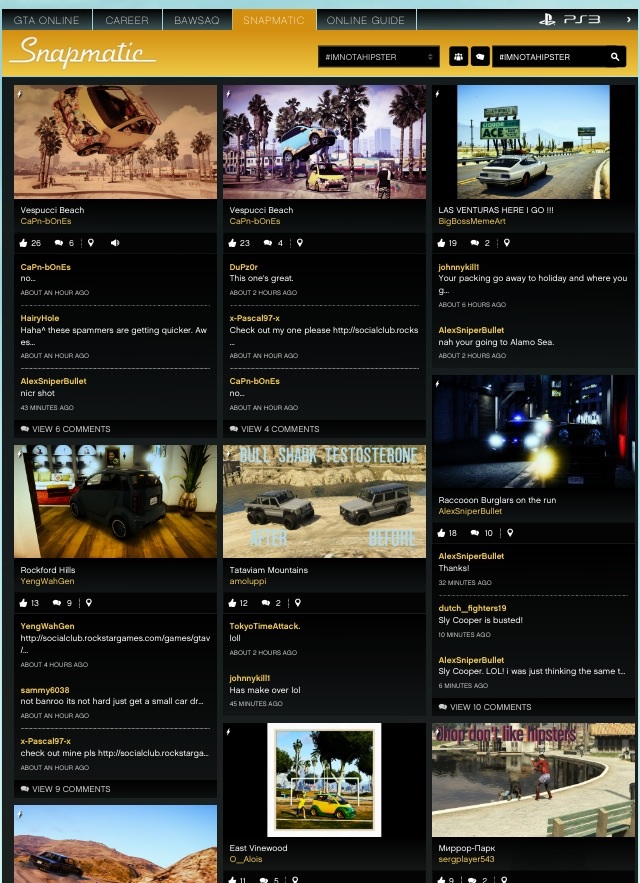
Task: Open BigBossMemeArt's profile
Action: pos(472,221)
